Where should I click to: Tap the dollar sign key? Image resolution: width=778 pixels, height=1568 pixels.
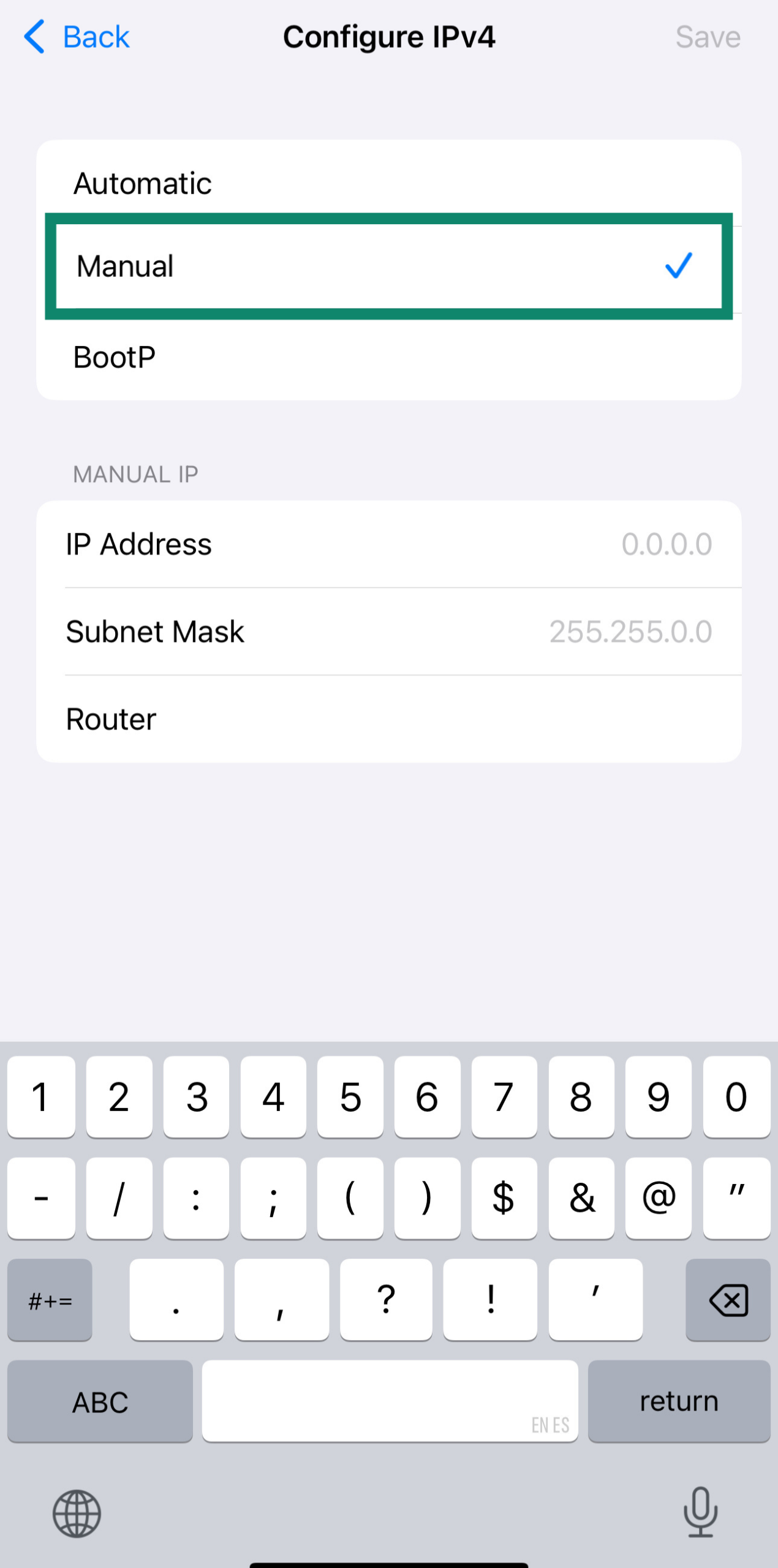(x=504, y=1197)
